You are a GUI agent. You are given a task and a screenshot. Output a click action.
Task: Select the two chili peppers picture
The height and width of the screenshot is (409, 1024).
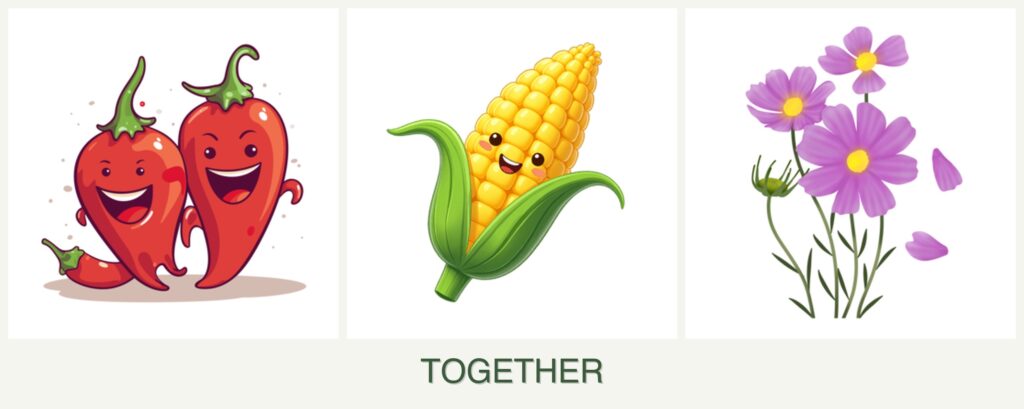pyautogui.click(x=173, y=173)
